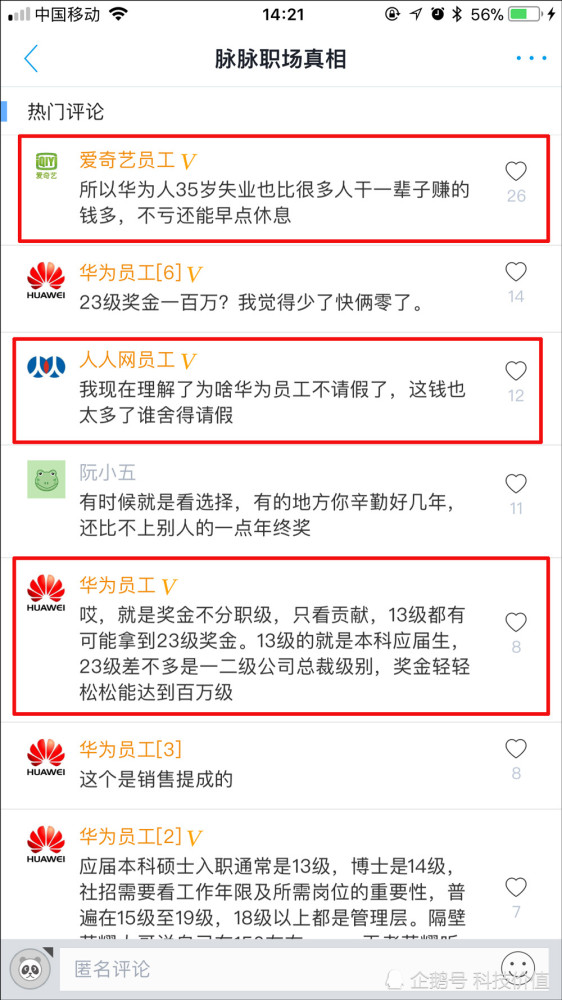Like the 爱奇艺员工 comment
562x1000 pixels.
516,172
